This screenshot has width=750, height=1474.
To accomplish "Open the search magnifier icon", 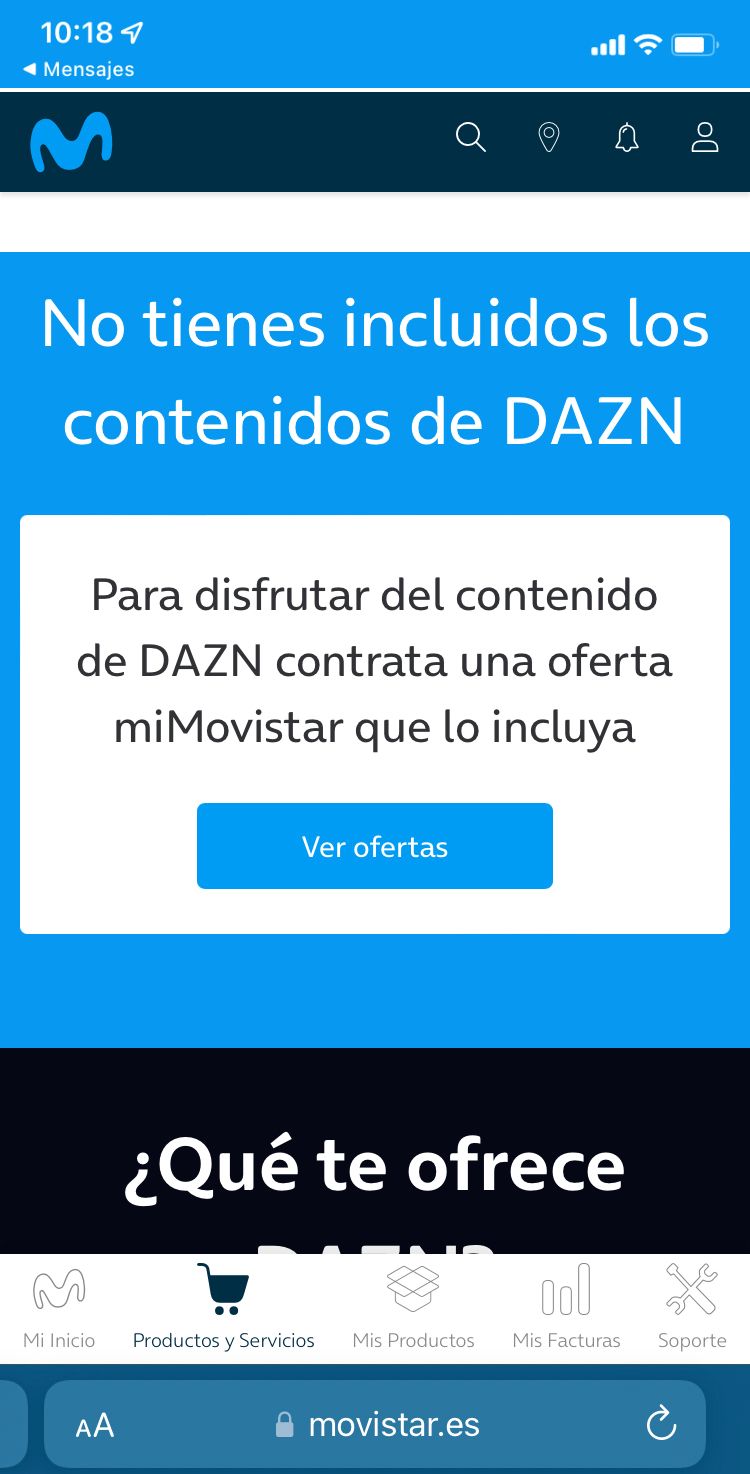I will tap(470, 137).
